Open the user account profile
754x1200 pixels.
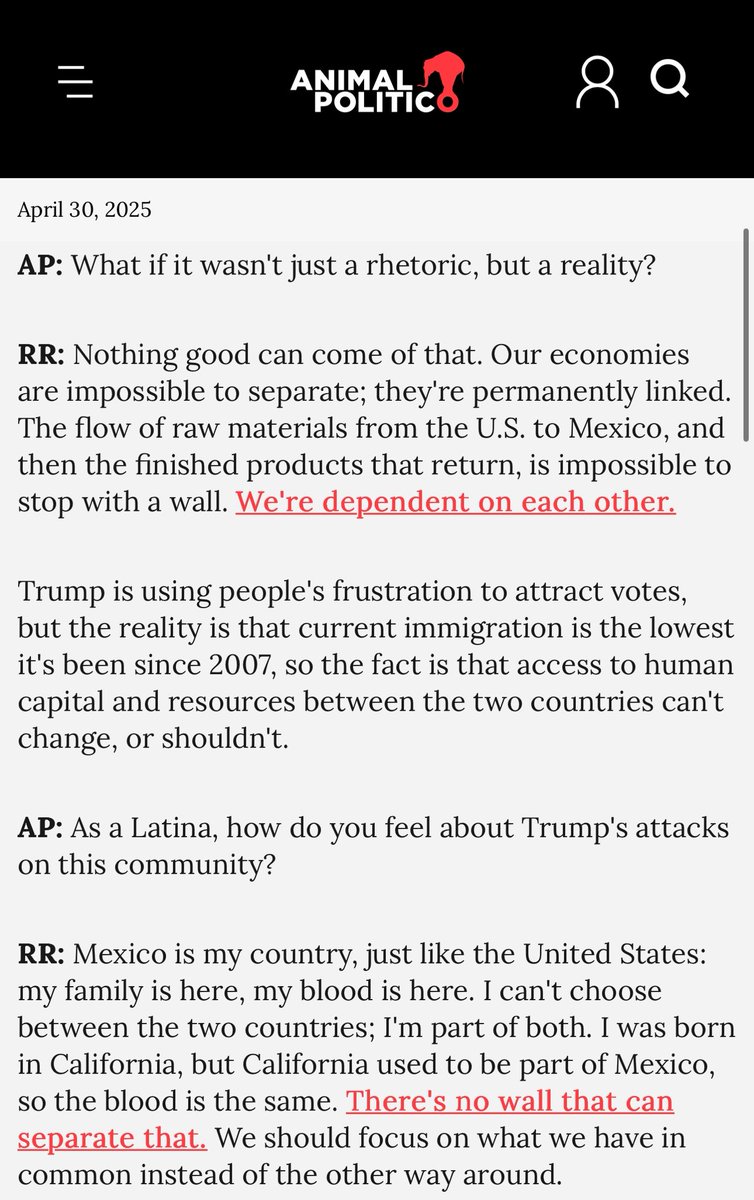coord(597,82)
